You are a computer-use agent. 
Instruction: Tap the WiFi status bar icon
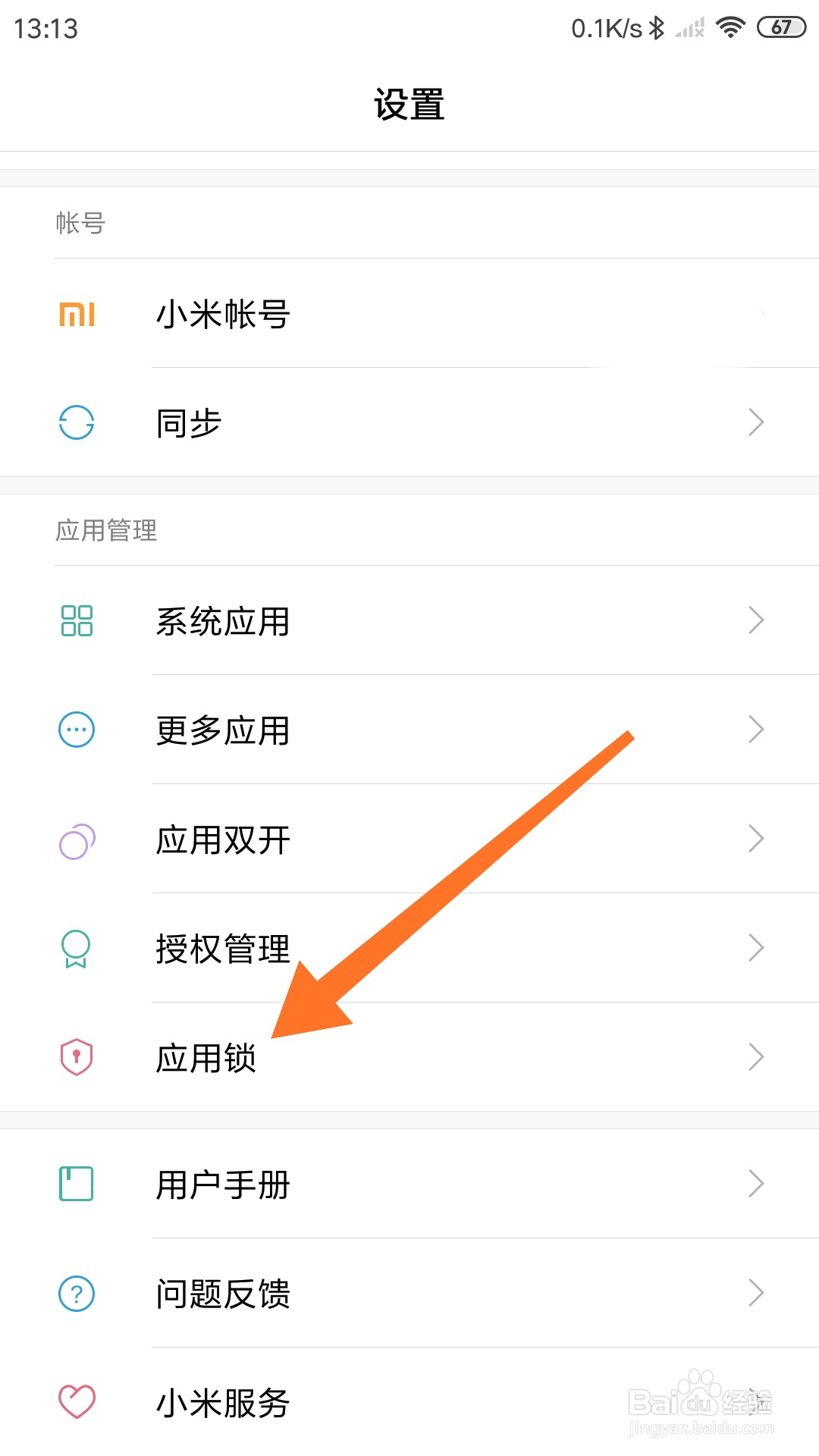pos(733,27)
